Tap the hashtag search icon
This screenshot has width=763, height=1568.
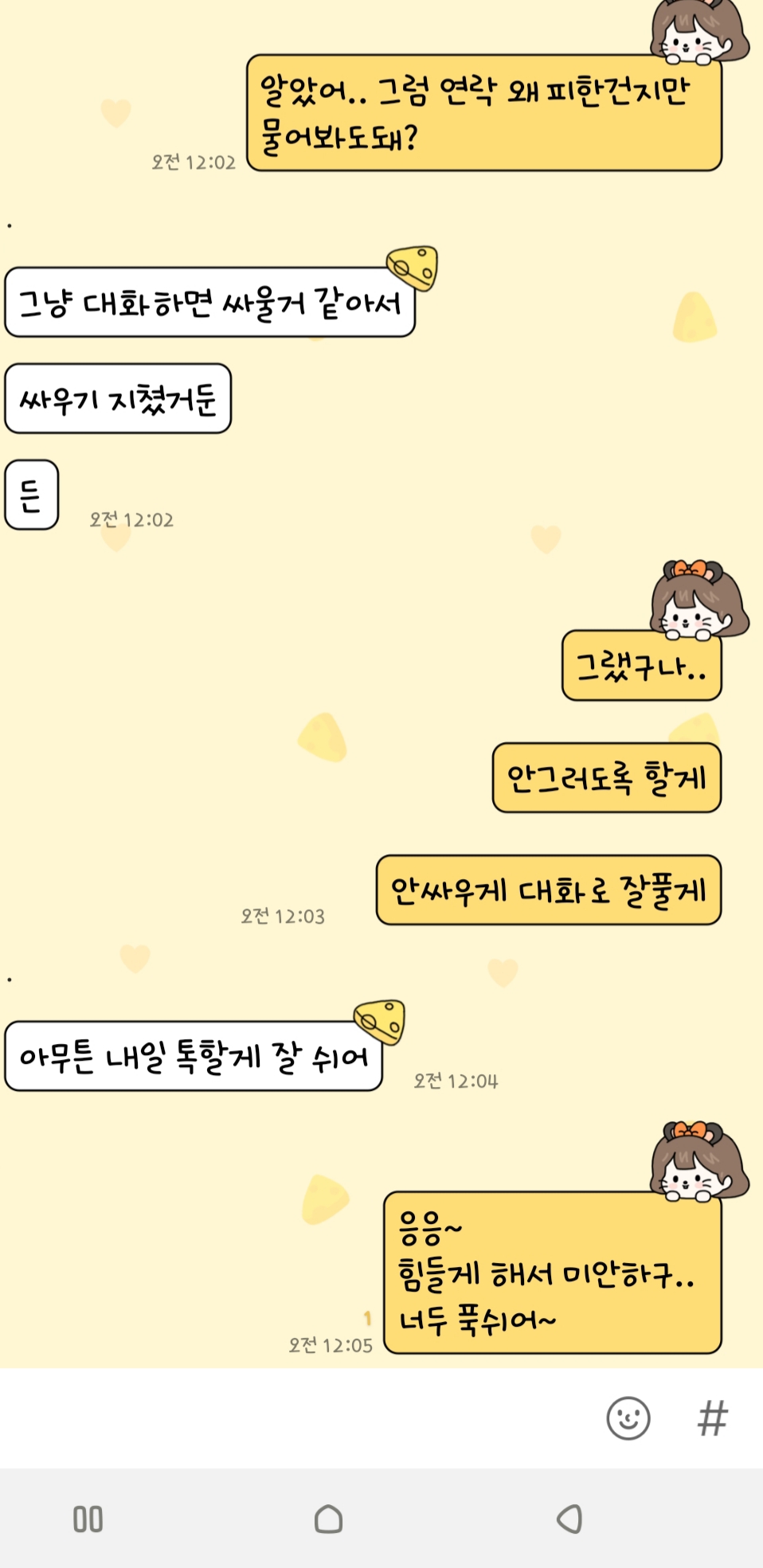coord(712,1418)
